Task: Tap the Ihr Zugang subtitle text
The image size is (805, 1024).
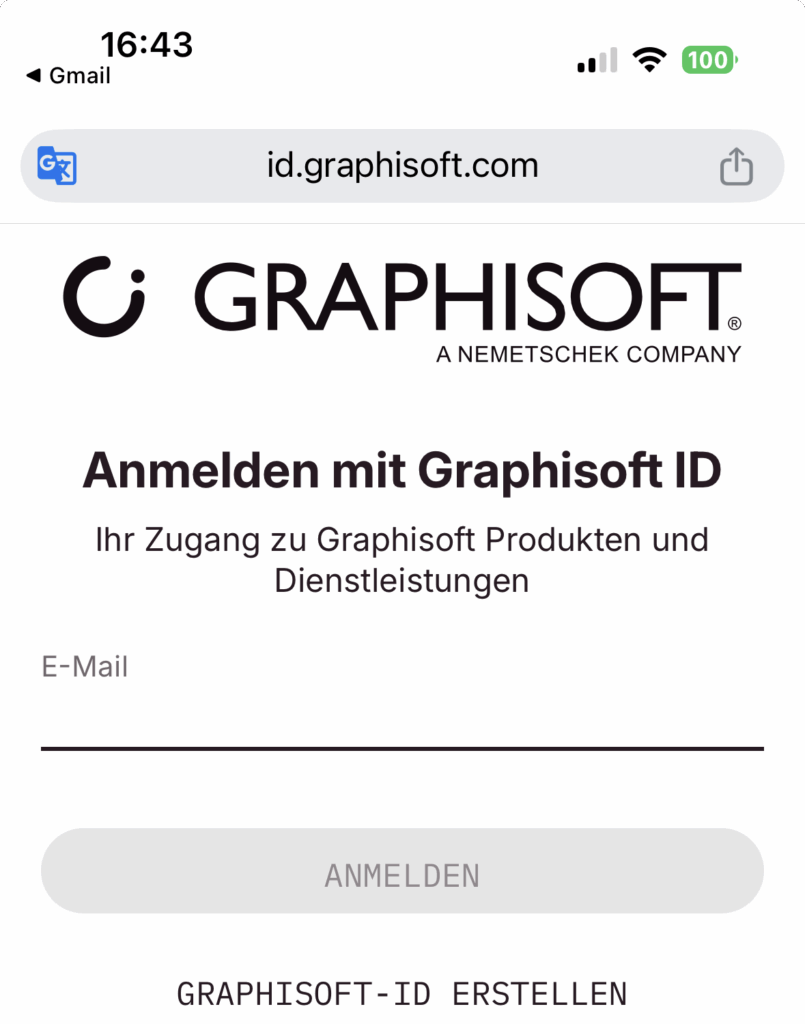Action: (402, 558)
